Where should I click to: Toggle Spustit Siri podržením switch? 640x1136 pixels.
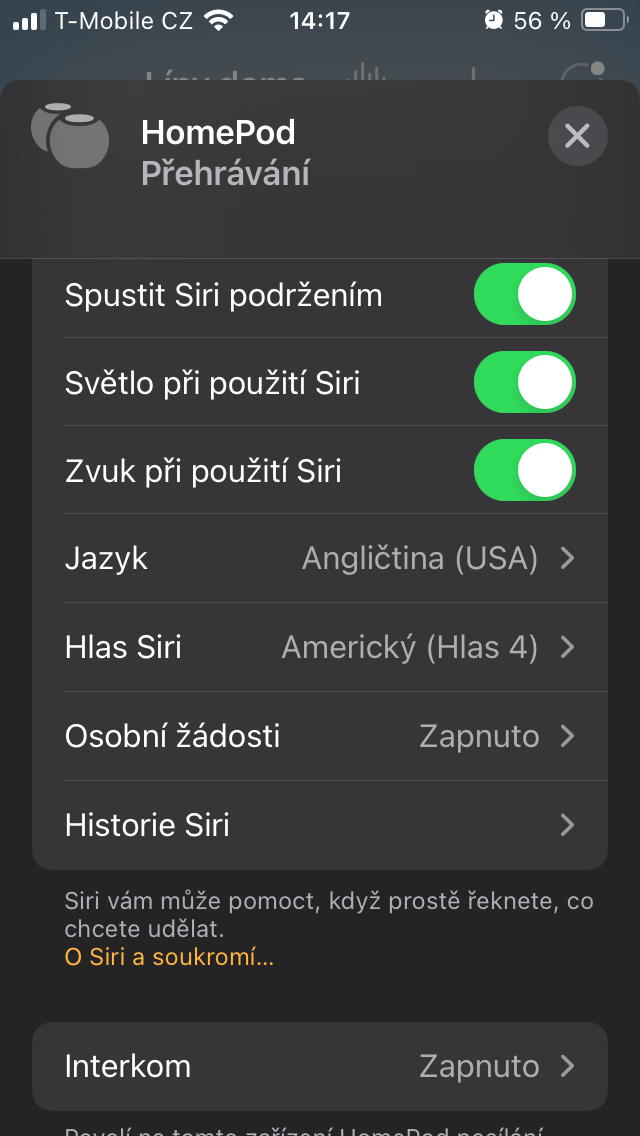[x=524, y=295]
